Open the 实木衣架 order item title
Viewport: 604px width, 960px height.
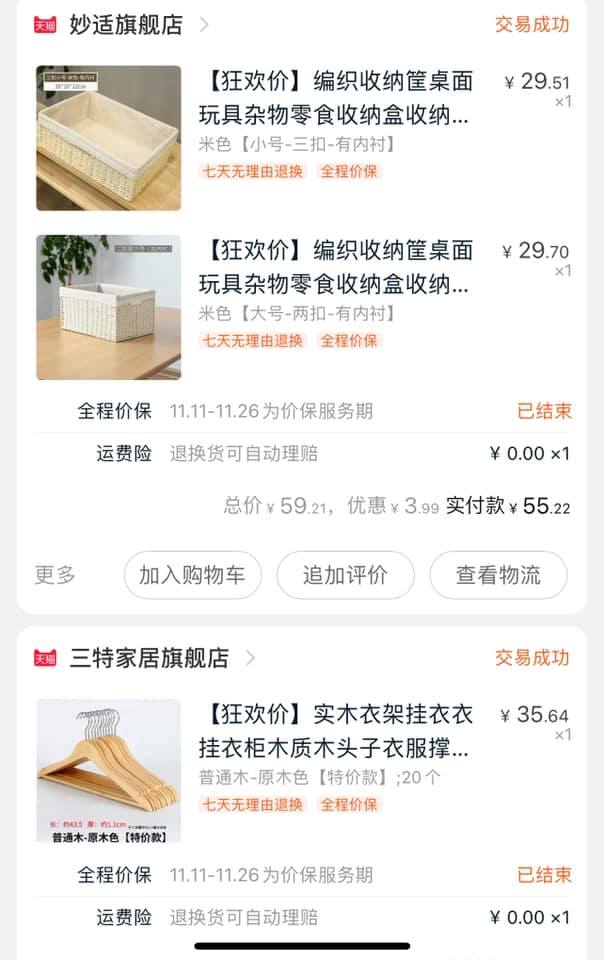340,731
